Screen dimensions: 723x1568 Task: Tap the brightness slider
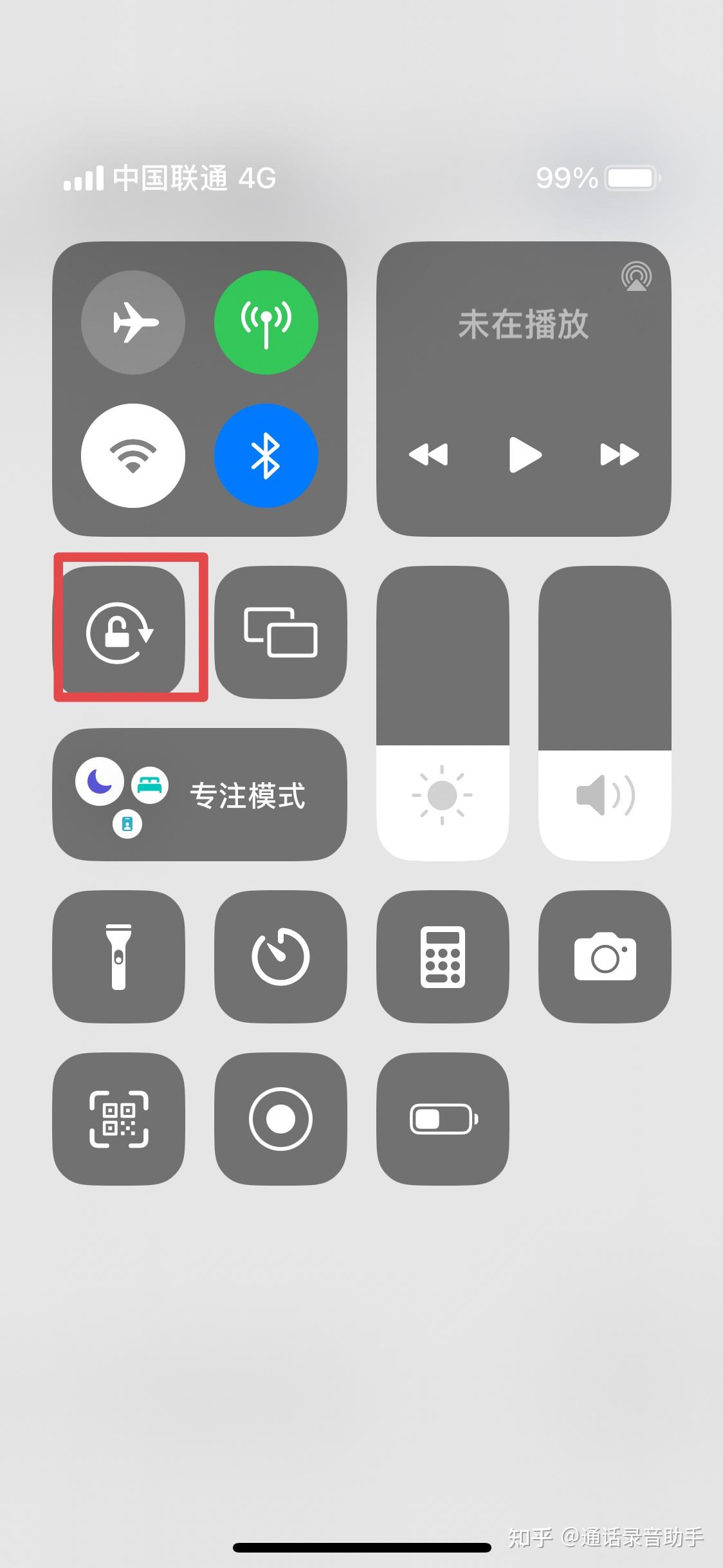pos(443,713)
